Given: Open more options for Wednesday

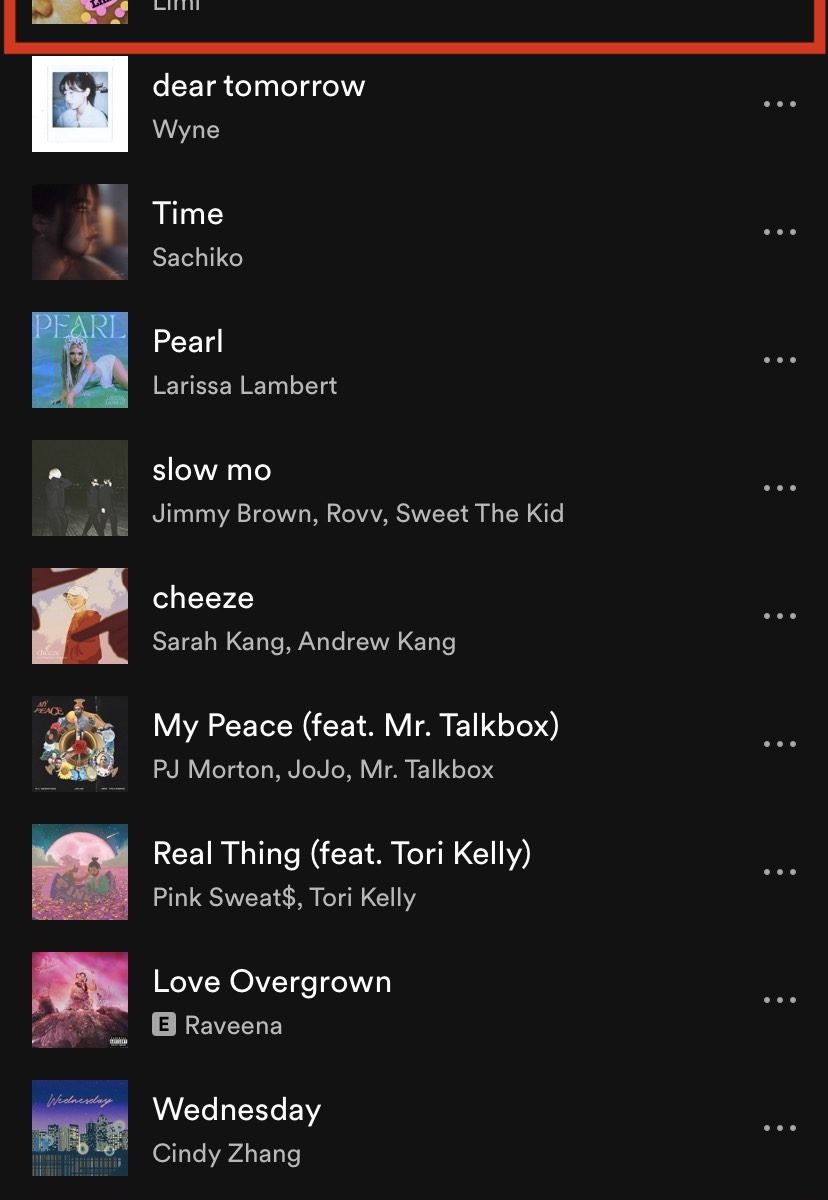Looking at the screenshot, I should [x=779, y=1128].
